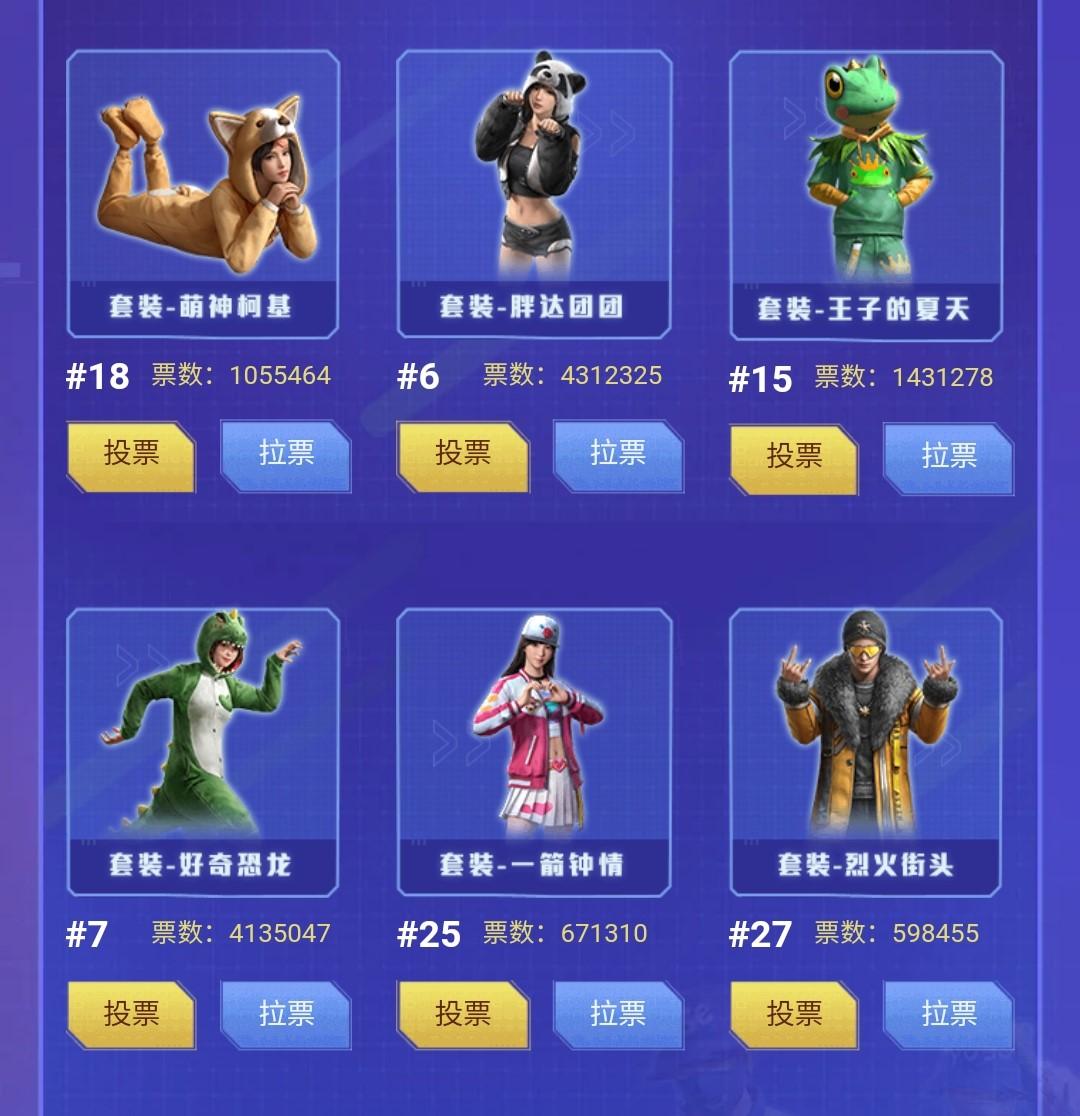The image size is (1080, 1116).
Task: View the 套装-王子的夏天 outfit card
Action: click(x=866, y=194)
